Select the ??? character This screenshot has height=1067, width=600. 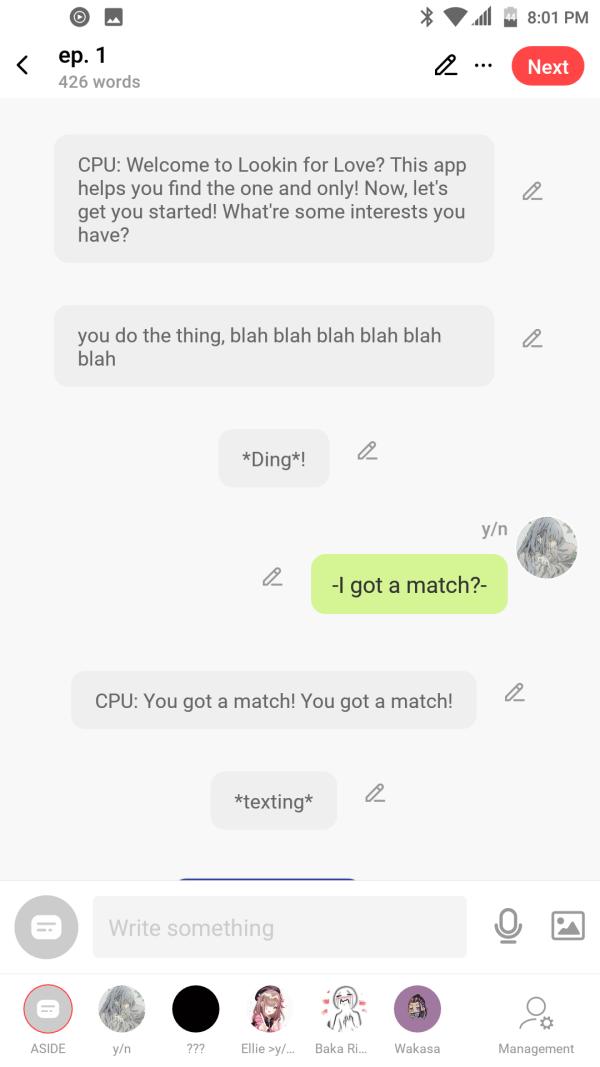pos(195,1010)
